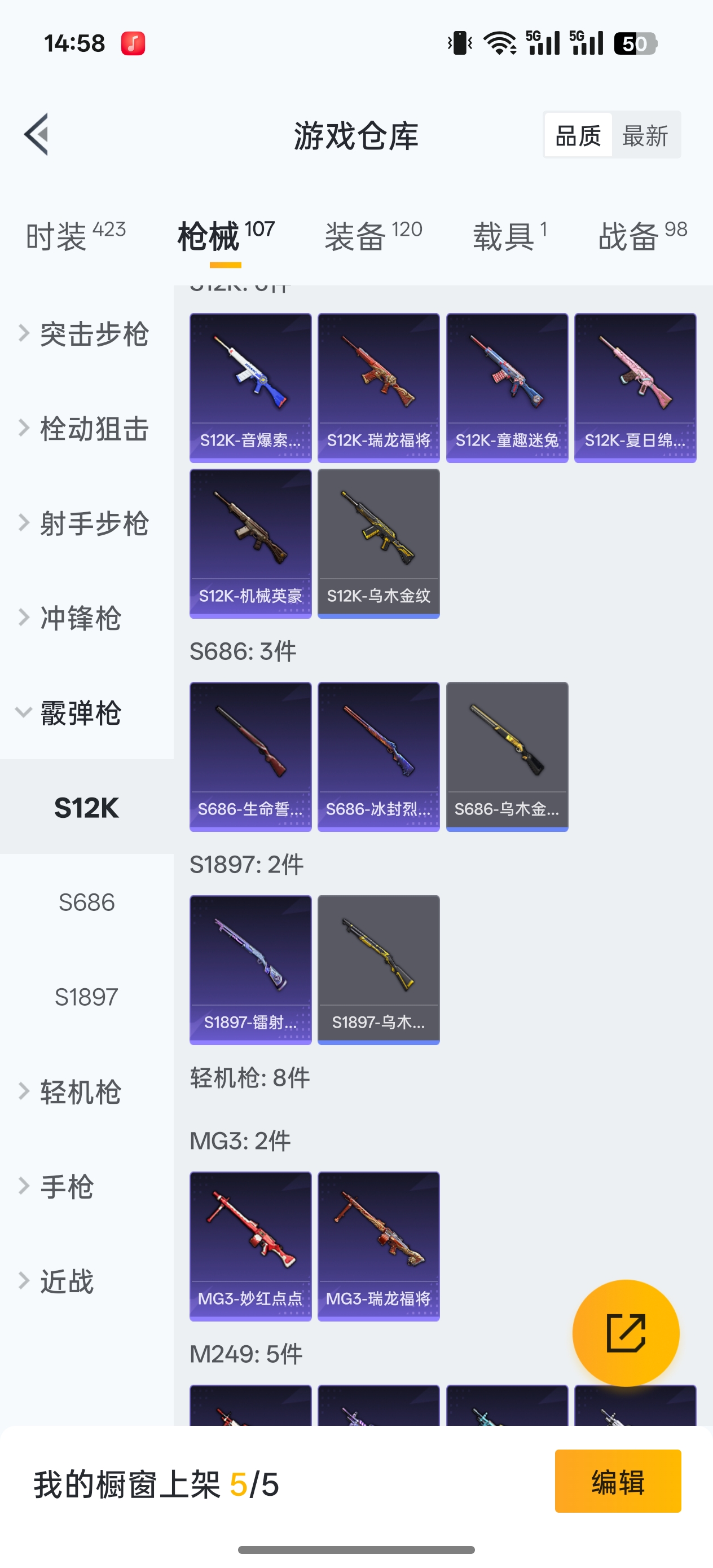The height and width of the screenshot is (1568, 713).
Task: Open the S12K-瑞龙福将 skin
Action: [378, 387]
